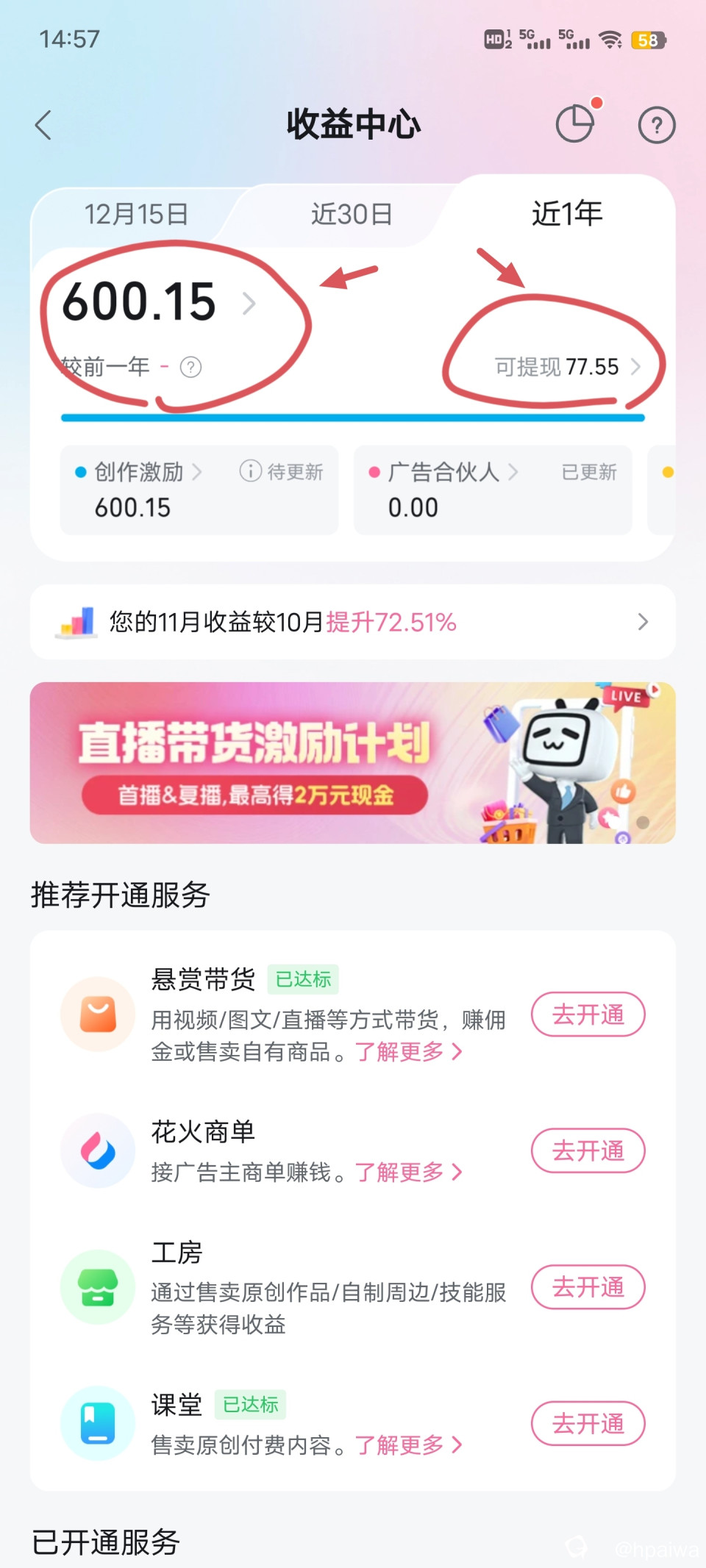Select the 近1年 tab
This screenshot has height=1568, width=706.
(567, 213)
